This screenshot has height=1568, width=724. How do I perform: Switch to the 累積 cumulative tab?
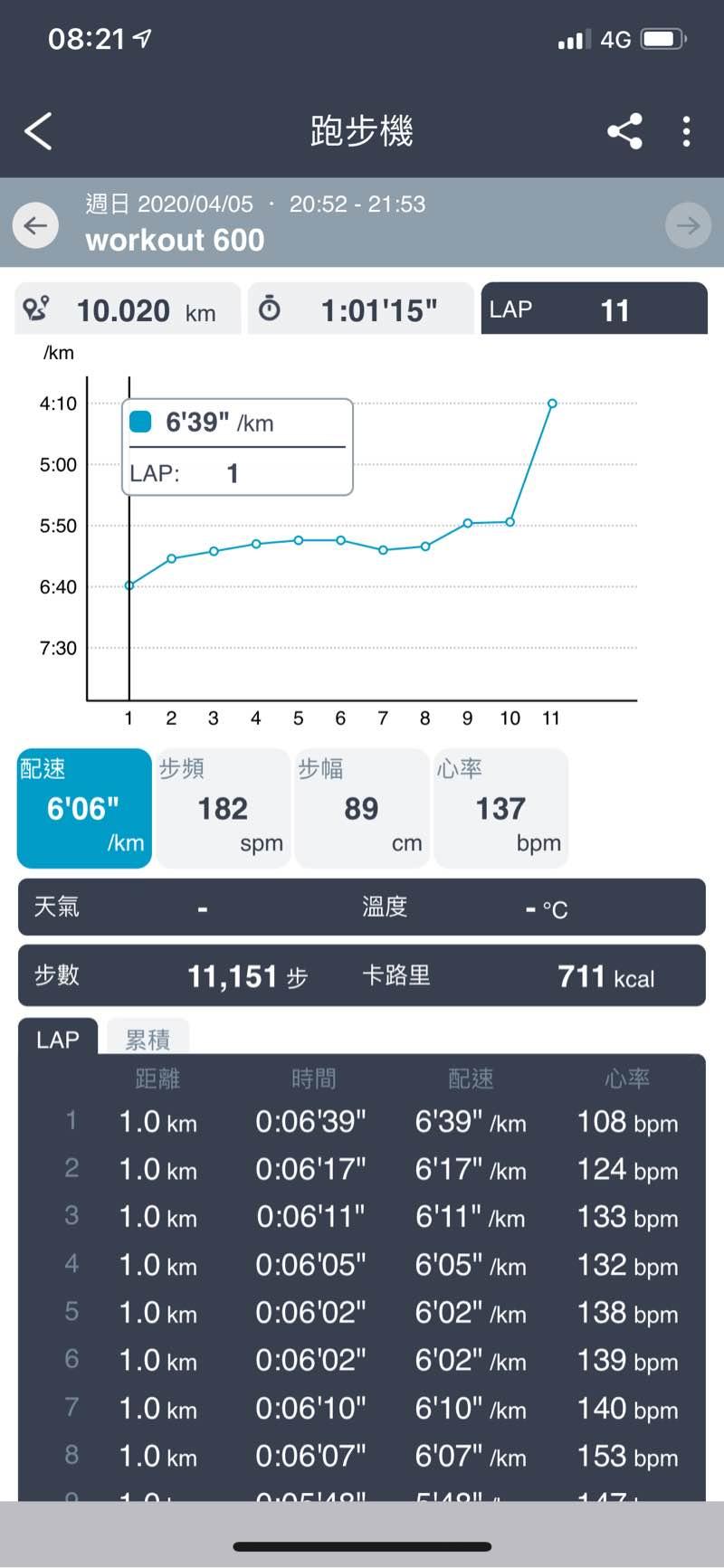[x=148, y=1039]
